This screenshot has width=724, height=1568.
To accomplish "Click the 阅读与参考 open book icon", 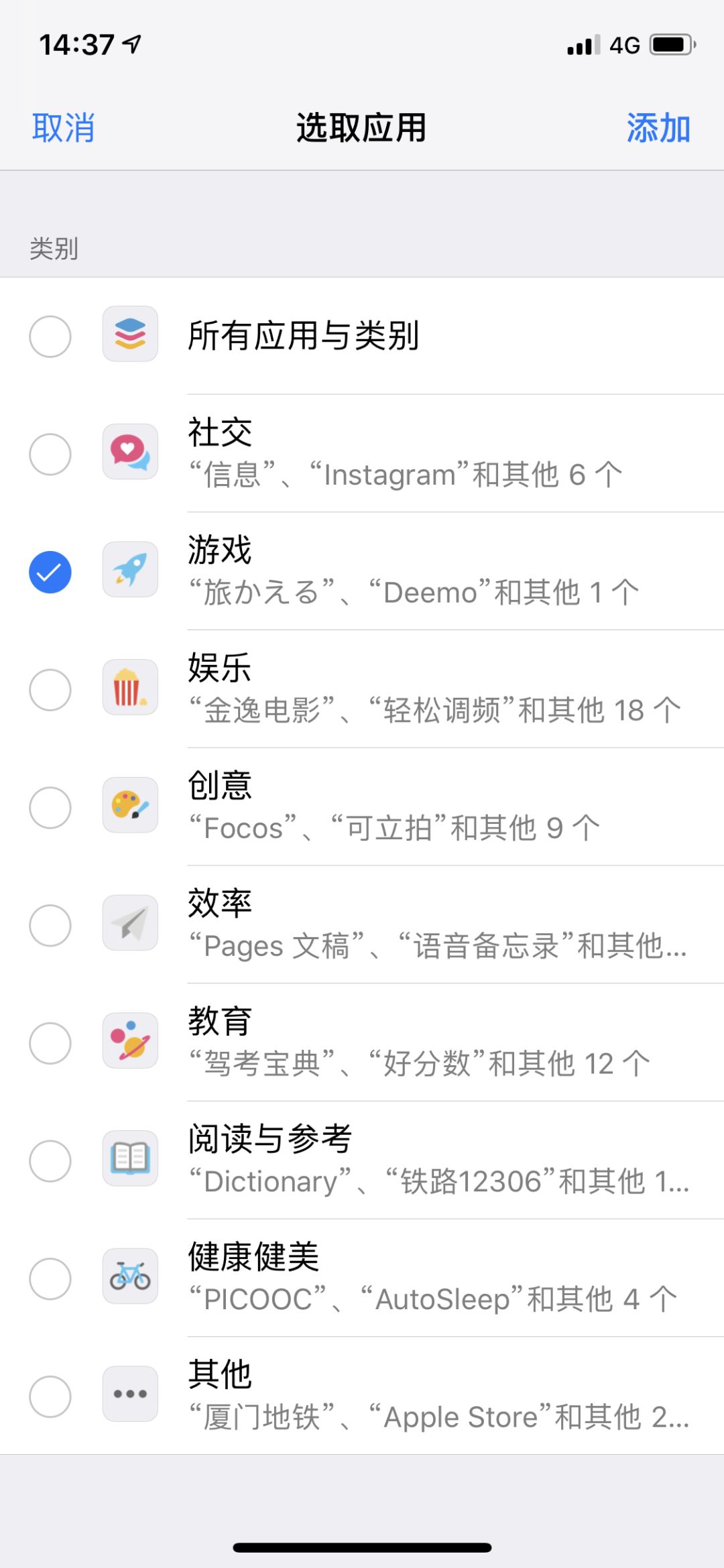I will [130, 1159].
